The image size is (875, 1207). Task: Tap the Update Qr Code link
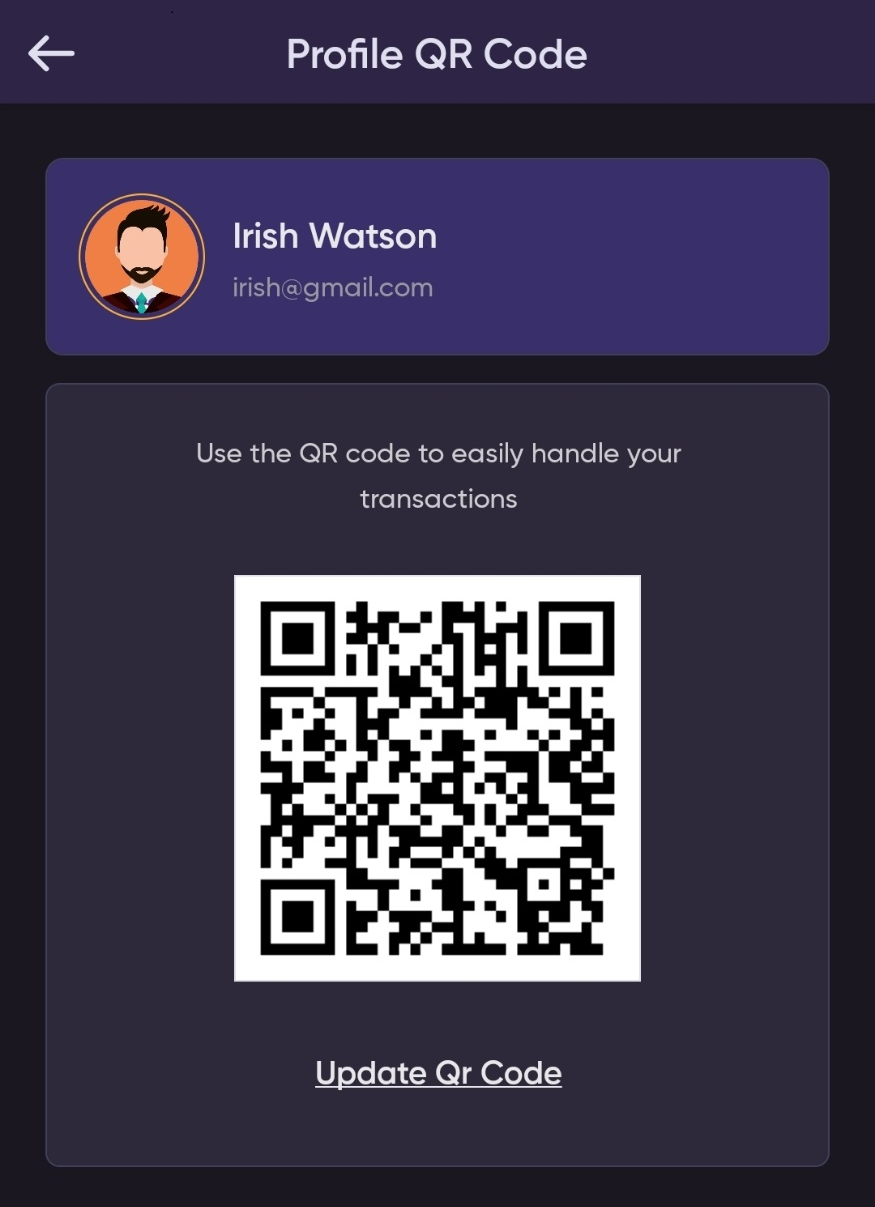point(438,1073)
